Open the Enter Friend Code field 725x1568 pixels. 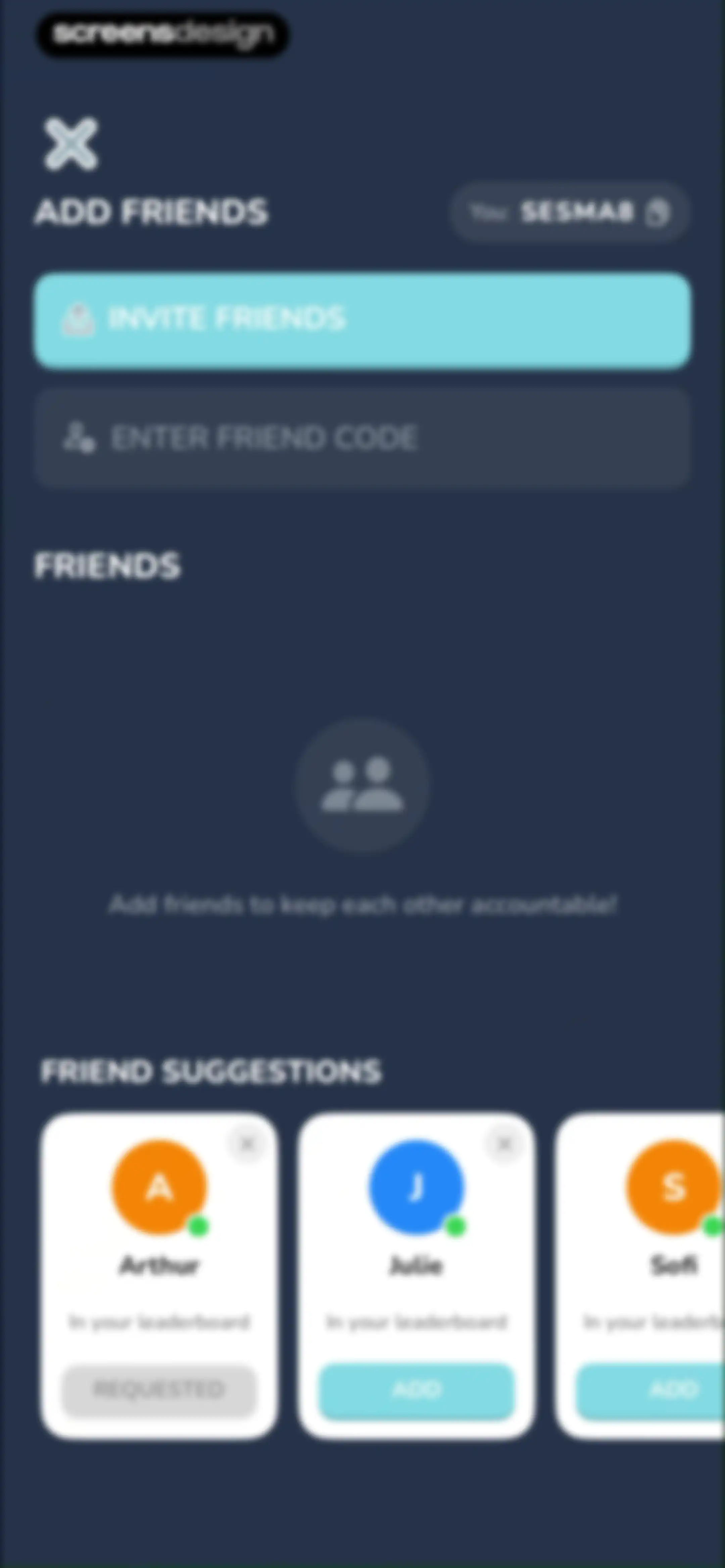[x=362, y=438]
